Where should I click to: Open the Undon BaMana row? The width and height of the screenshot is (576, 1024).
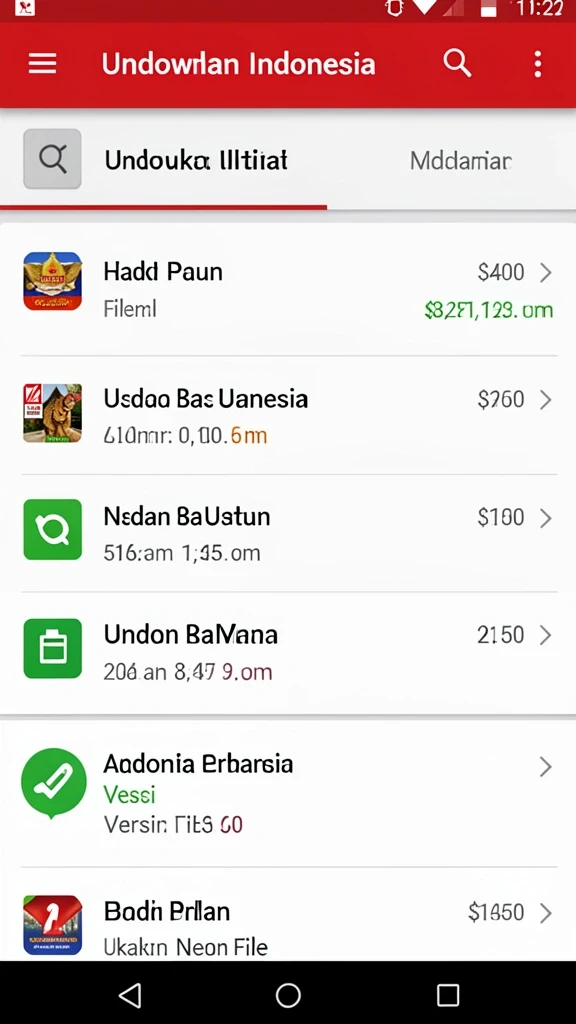pos(288,652)
